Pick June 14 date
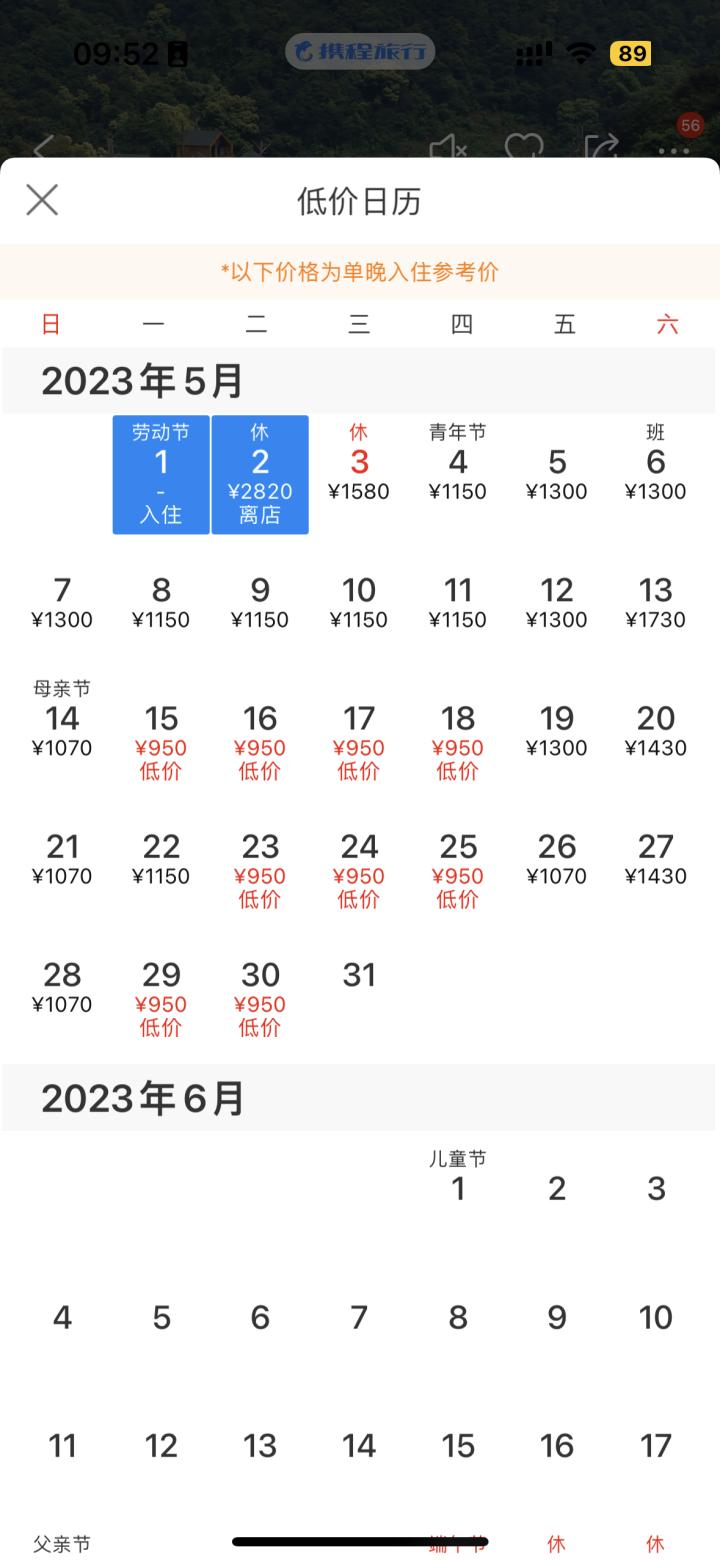The width and height of the screenshot is (720, 1561). pos(359,1445)
